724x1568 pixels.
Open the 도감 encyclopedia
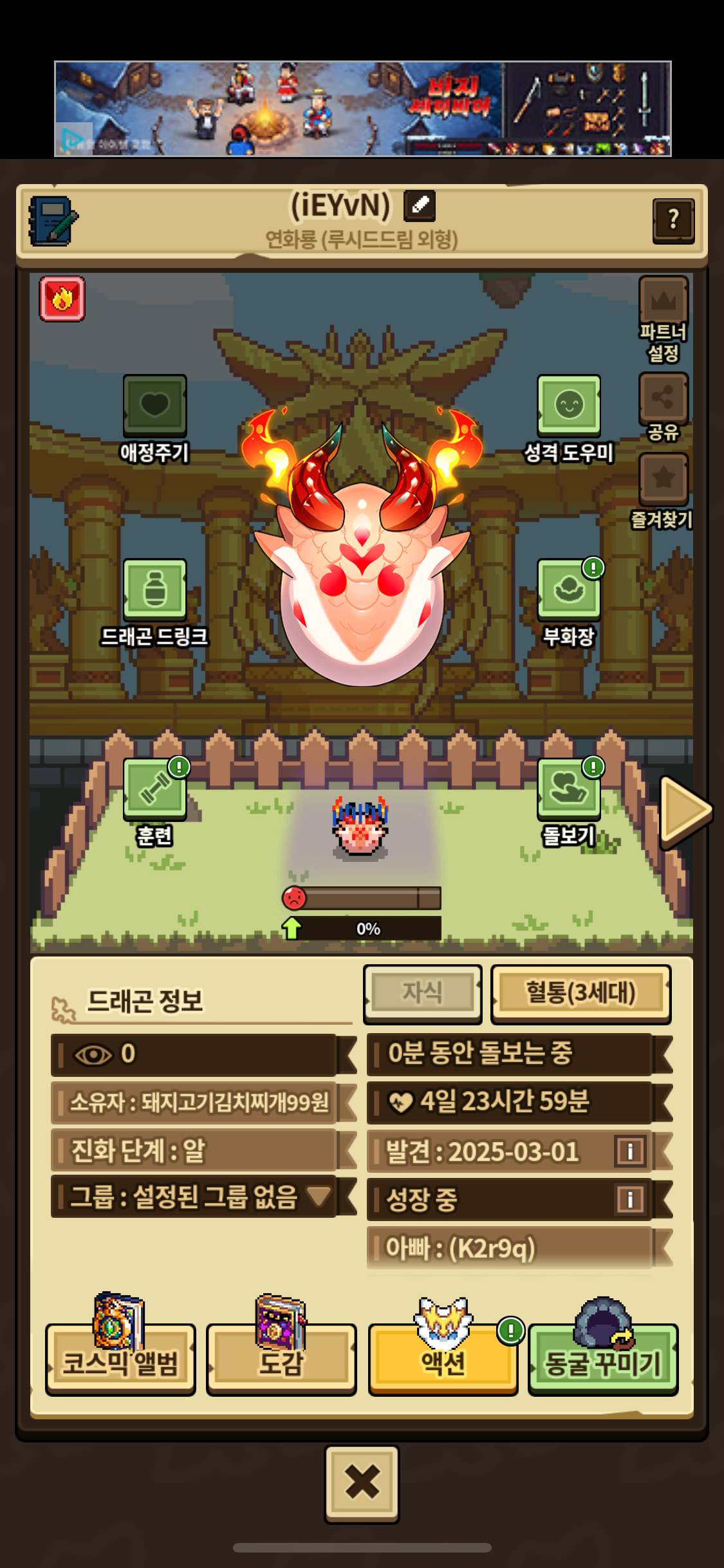[281, 1358]
